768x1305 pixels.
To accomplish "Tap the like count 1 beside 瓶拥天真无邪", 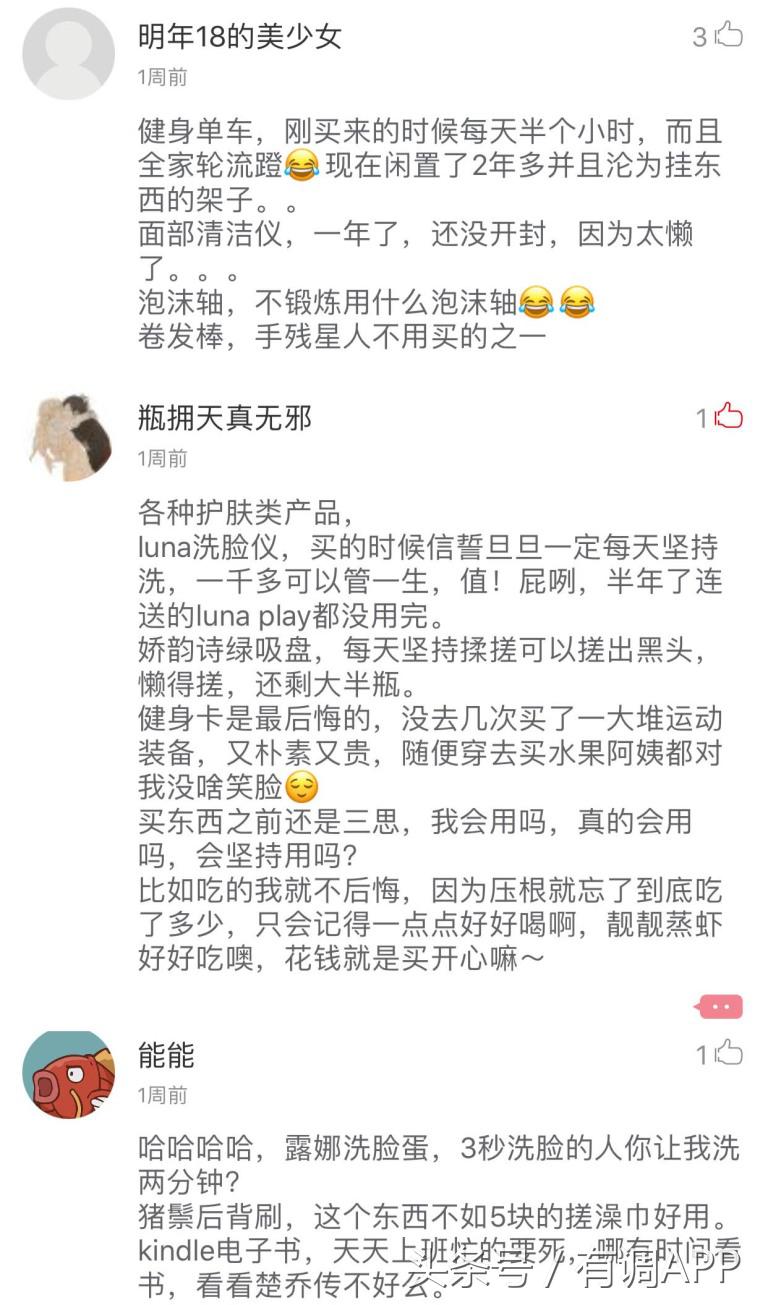I will coord(701,417).
